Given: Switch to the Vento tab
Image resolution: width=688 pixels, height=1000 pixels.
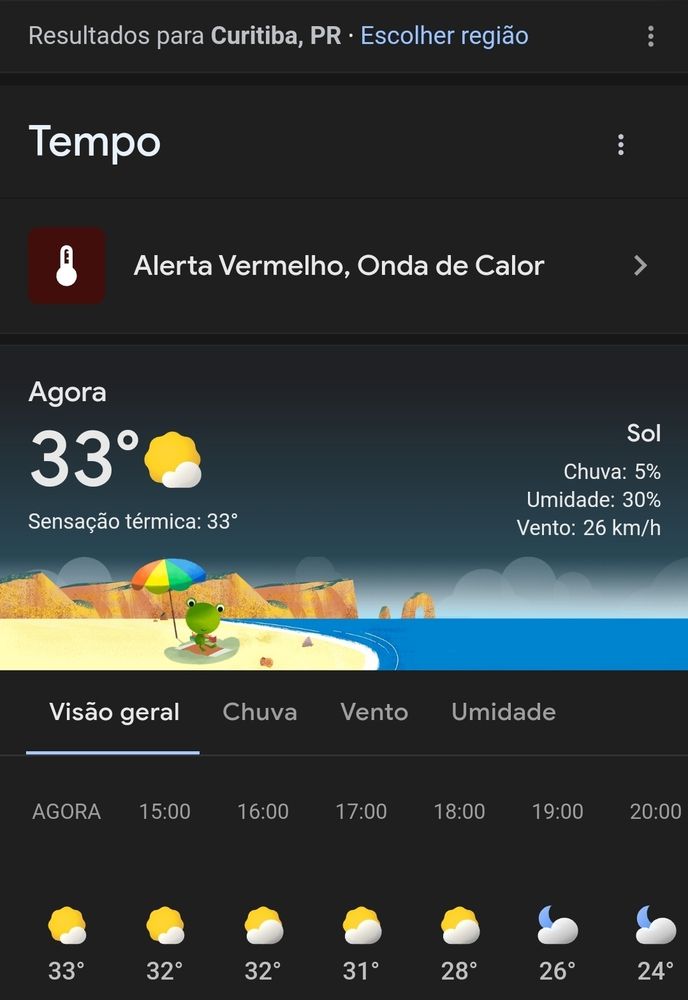Looking at the screenshot, I should [x=374, y=712].
